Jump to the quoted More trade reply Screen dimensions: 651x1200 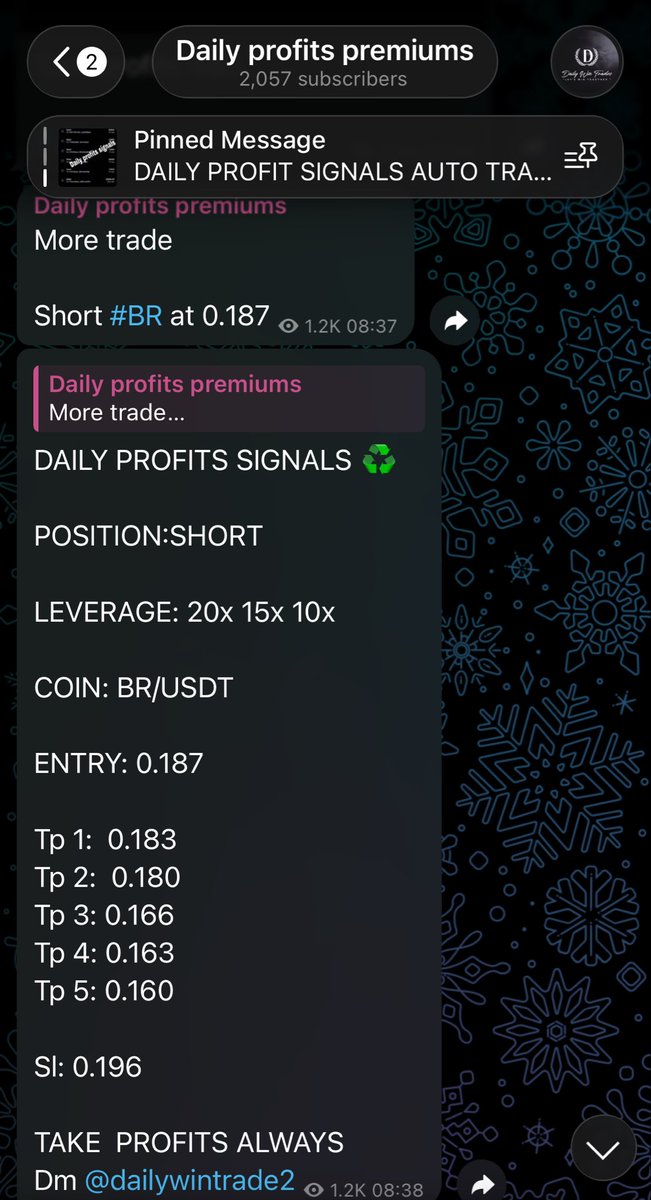230,398
